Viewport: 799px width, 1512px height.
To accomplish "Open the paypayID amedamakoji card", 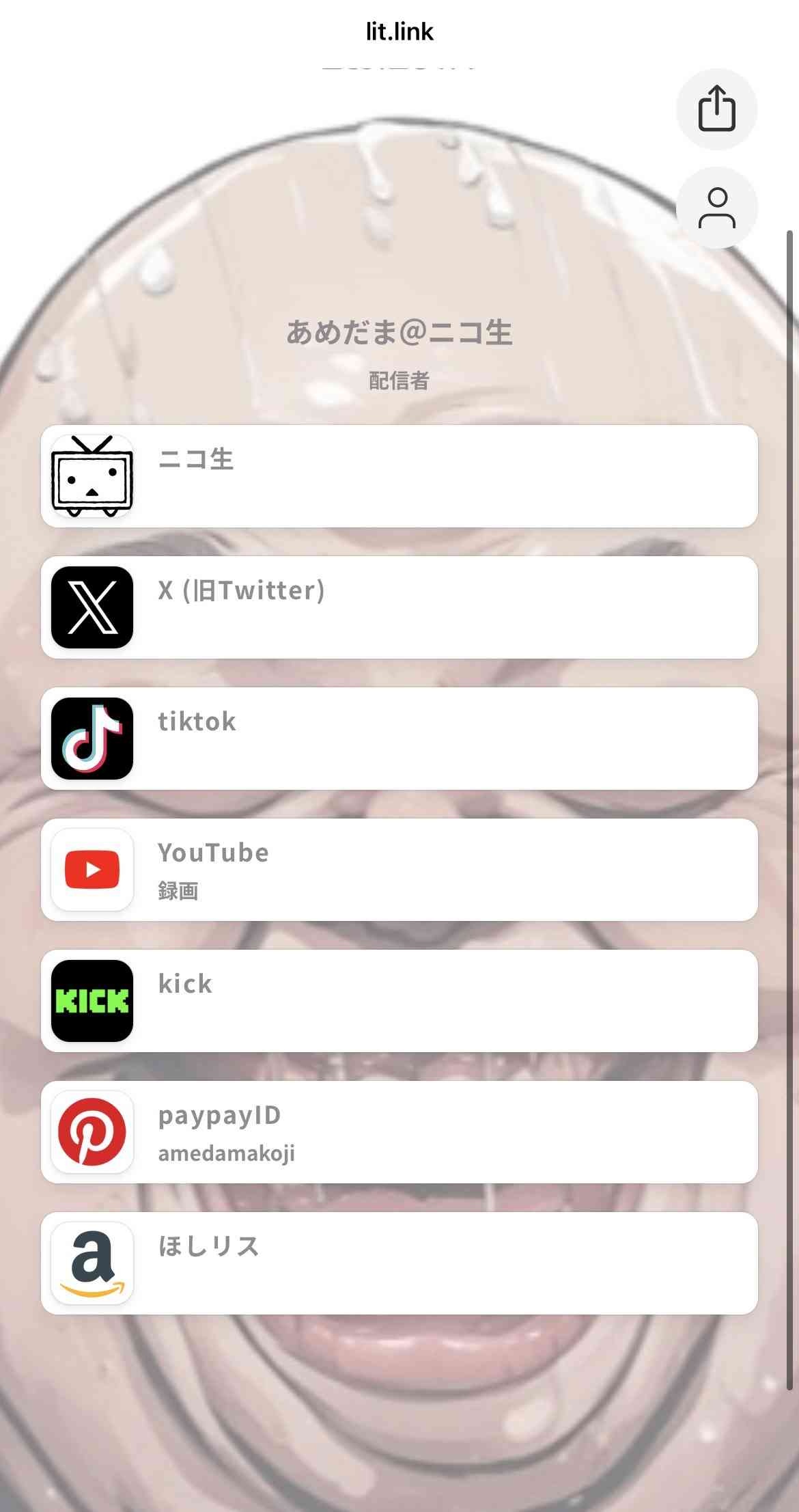I will tap(399, 1132).
